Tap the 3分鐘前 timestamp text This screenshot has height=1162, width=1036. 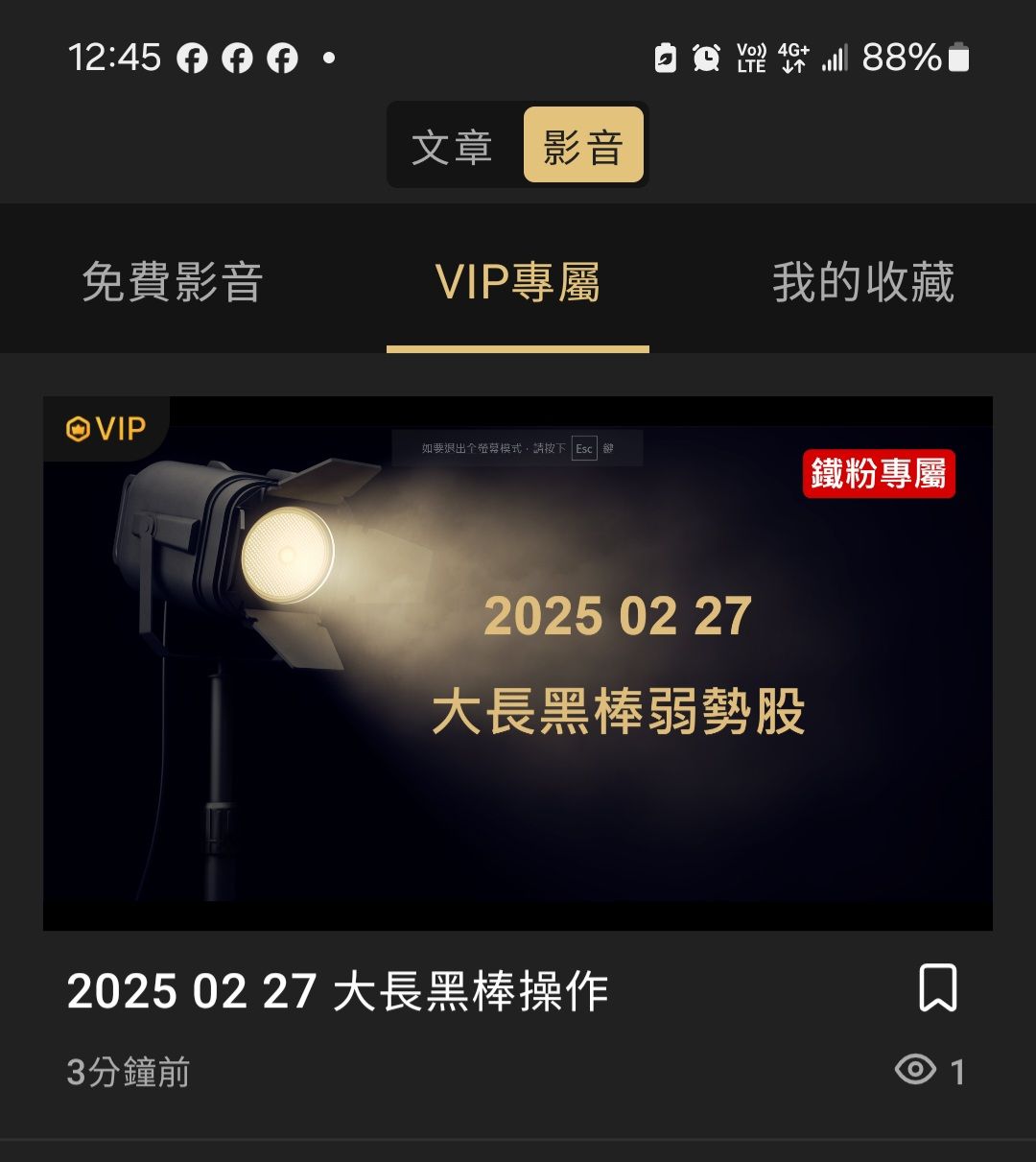pos(127,1072)
